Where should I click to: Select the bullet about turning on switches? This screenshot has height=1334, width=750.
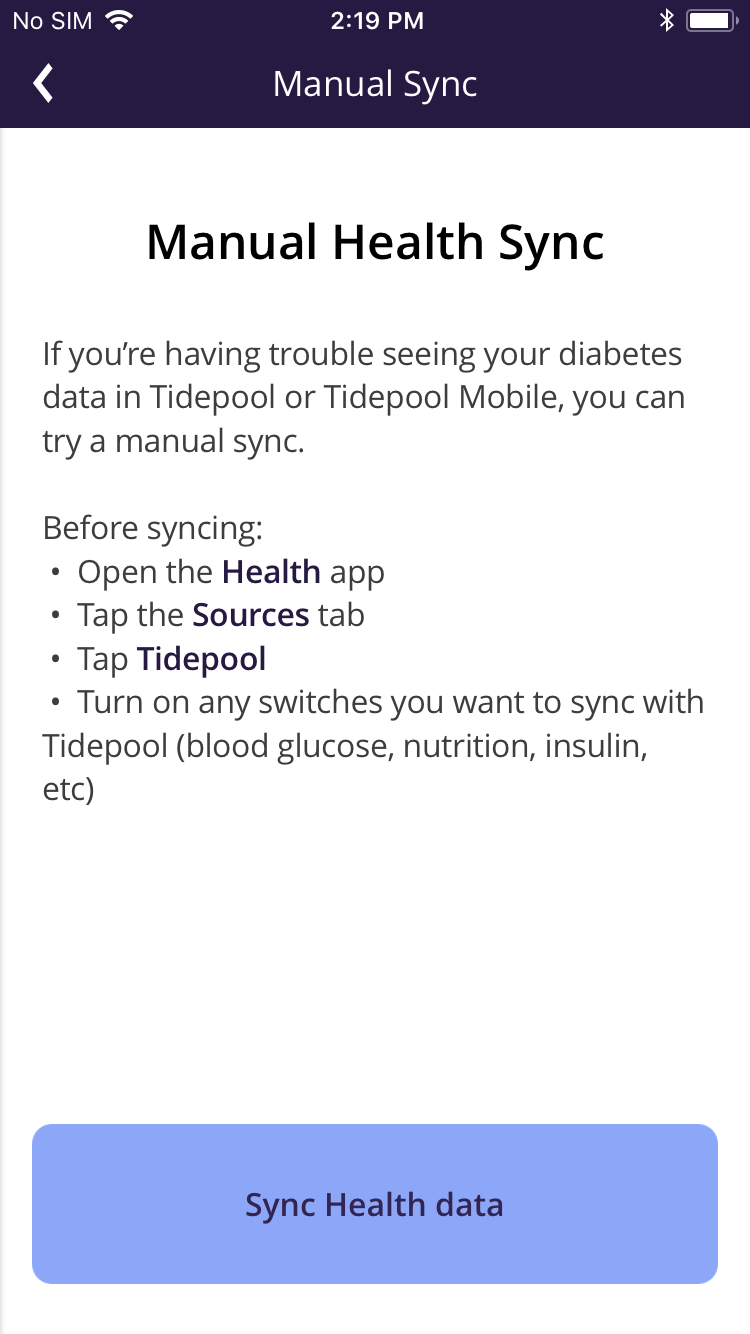pos(373,744)
